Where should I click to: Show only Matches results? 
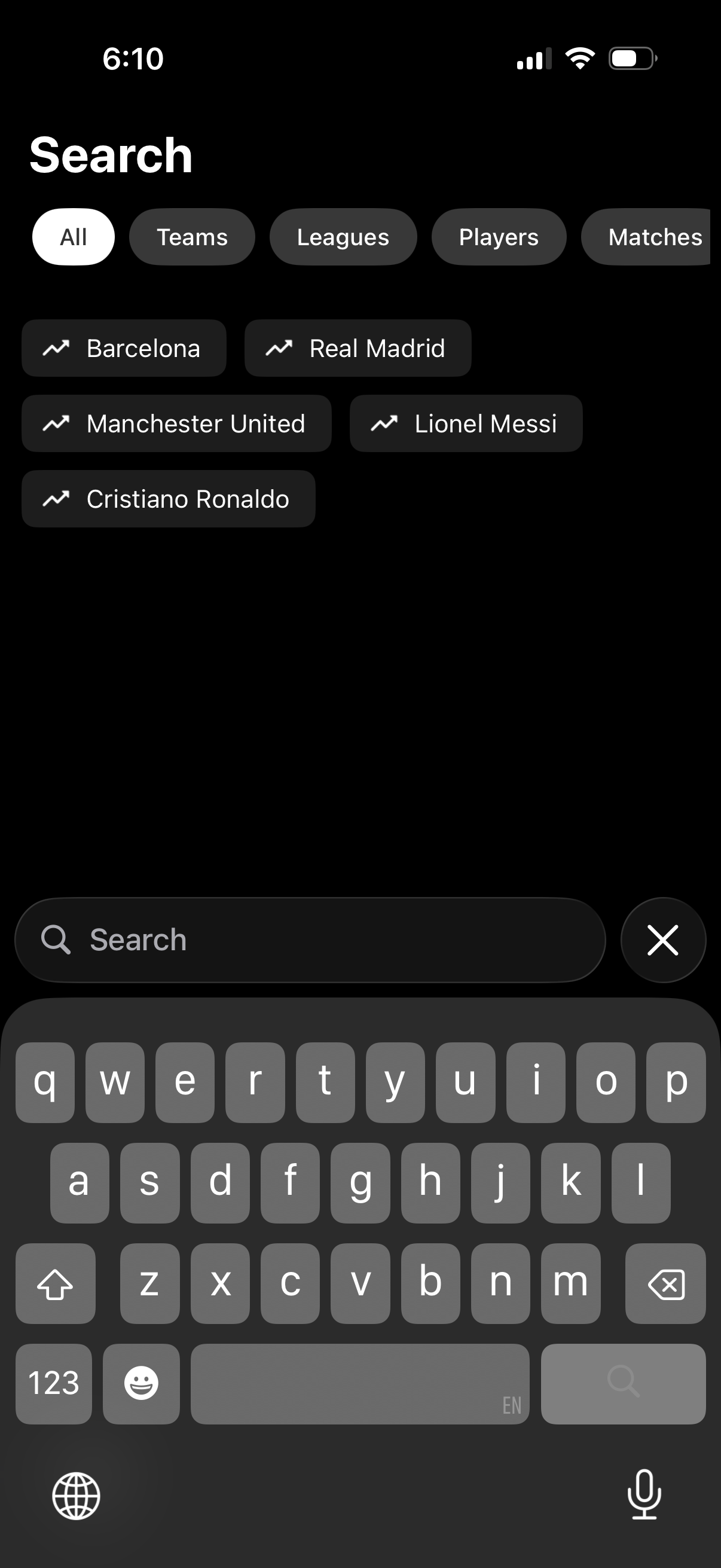click(651, 237)
